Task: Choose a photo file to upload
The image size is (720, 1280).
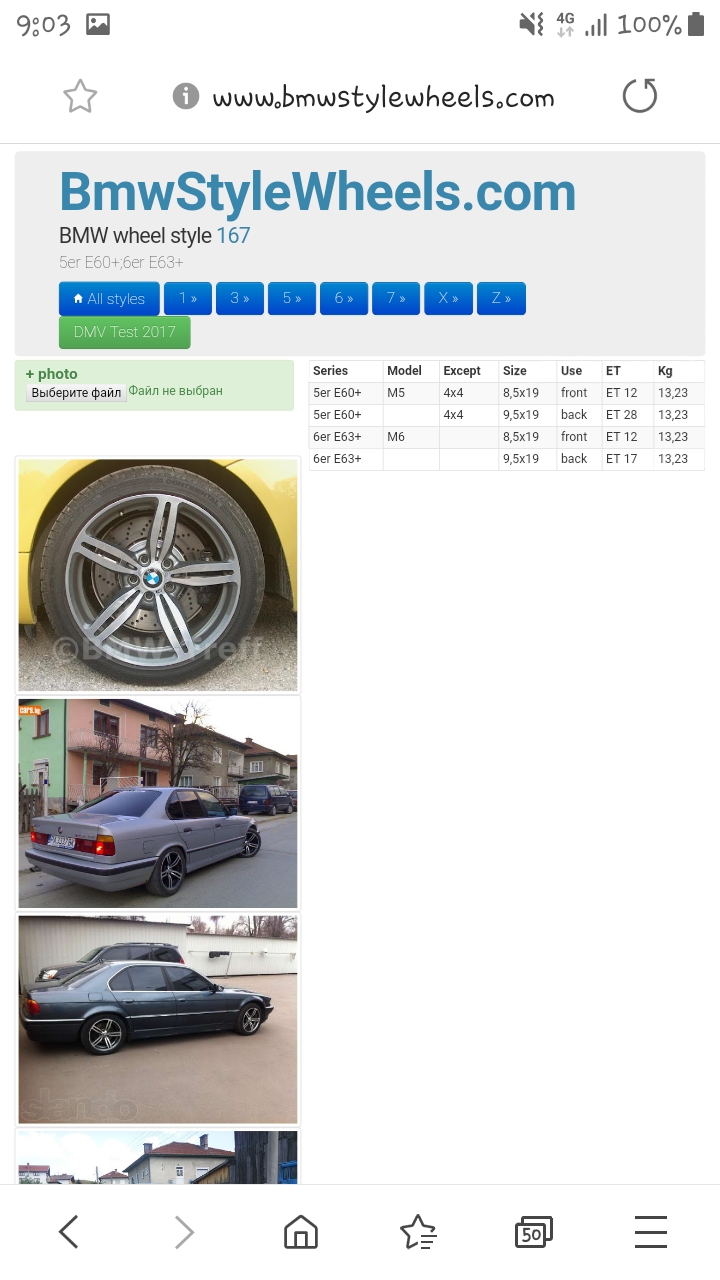Action: [76, 393]
